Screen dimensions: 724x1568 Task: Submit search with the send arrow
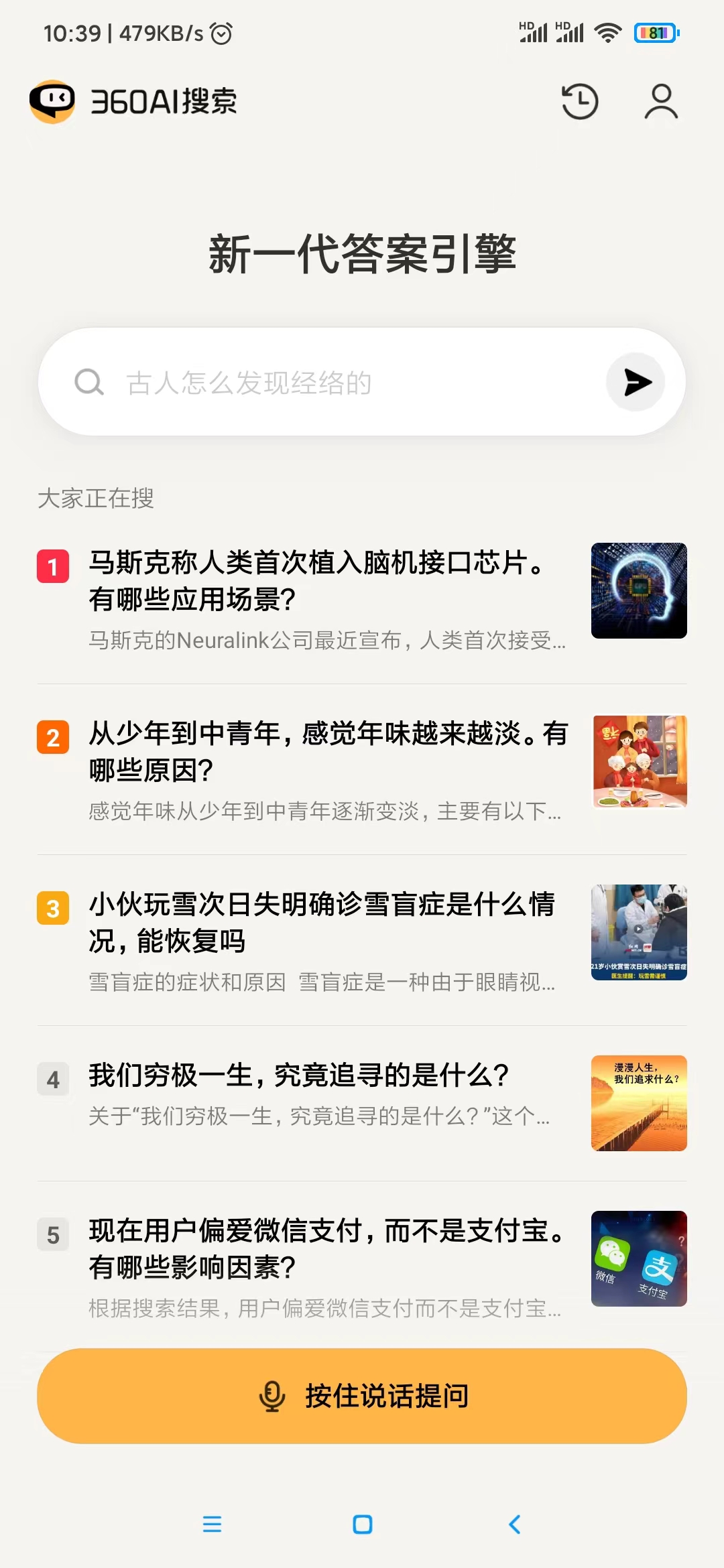(x=636, y=383)
